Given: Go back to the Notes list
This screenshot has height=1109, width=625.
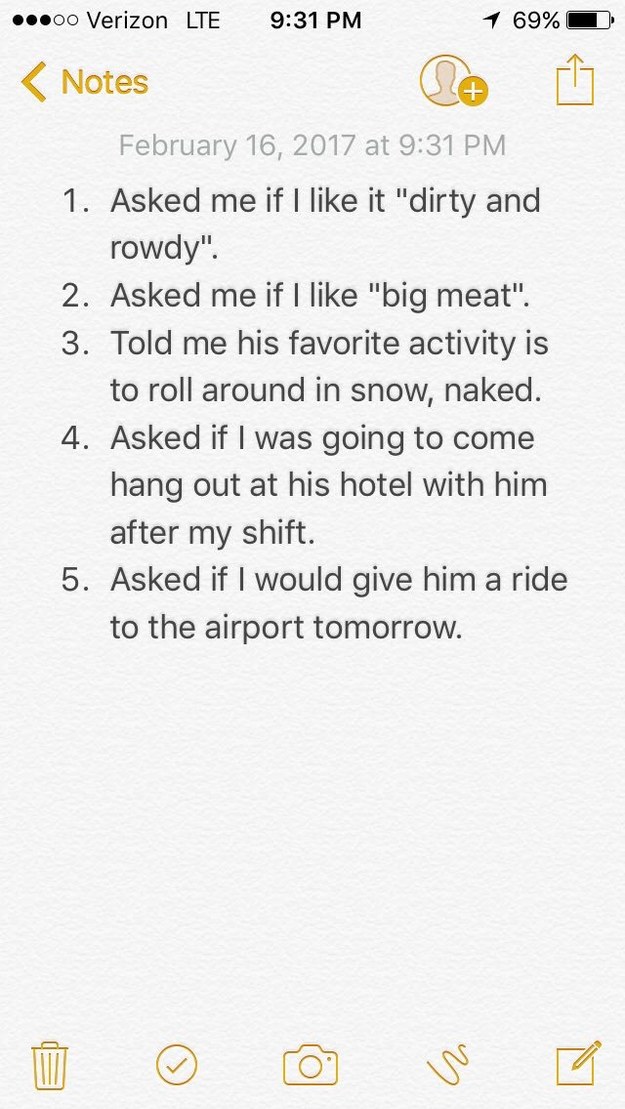Looking at the screenshot, I should tap(84, 82).
